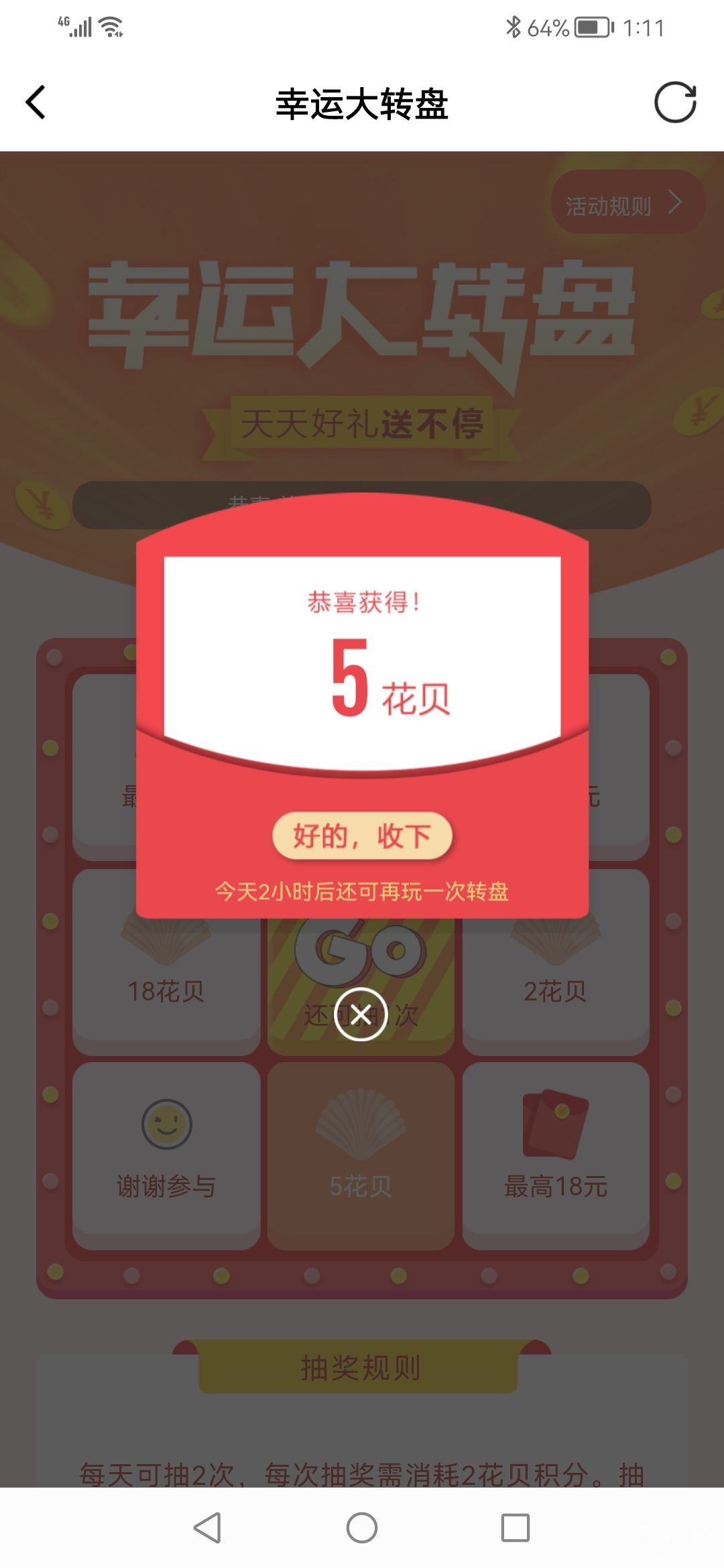The image size is (724, 1568).
Task: Open the system recent apps view
Action: pos(515,1528)
